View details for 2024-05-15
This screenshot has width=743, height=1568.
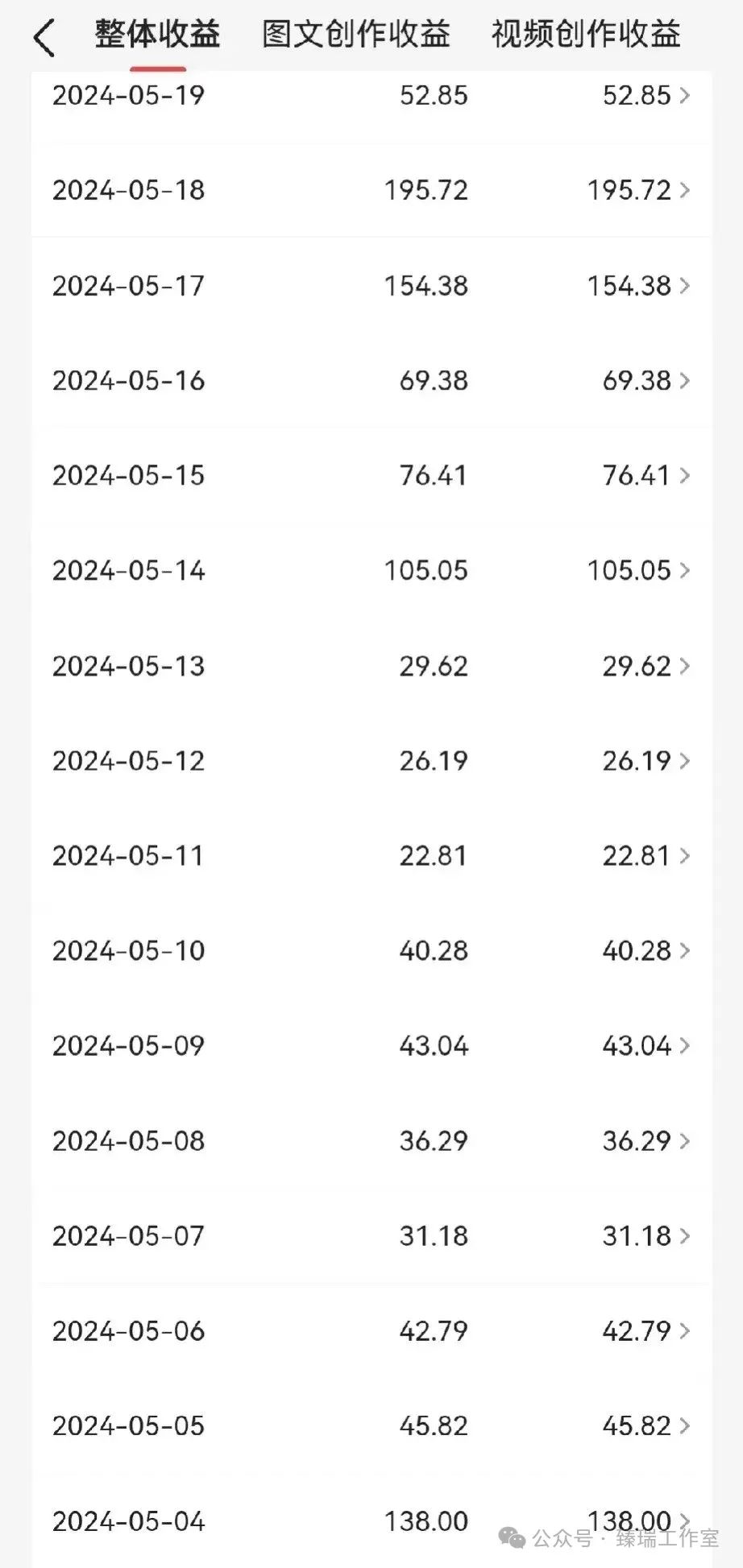(371, 476)
